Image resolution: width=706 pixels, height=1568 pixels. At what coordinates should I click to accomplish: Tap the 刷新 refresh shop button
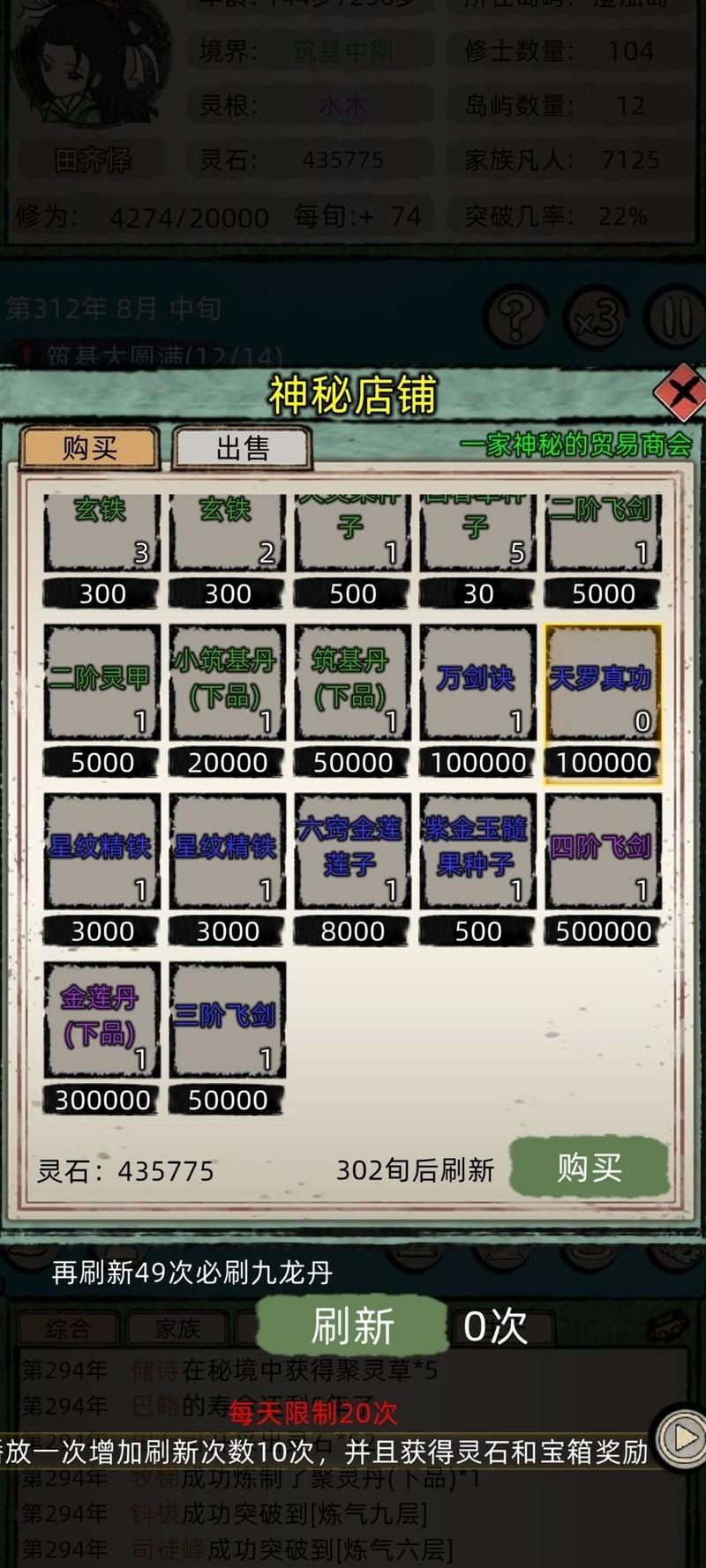352,1325
